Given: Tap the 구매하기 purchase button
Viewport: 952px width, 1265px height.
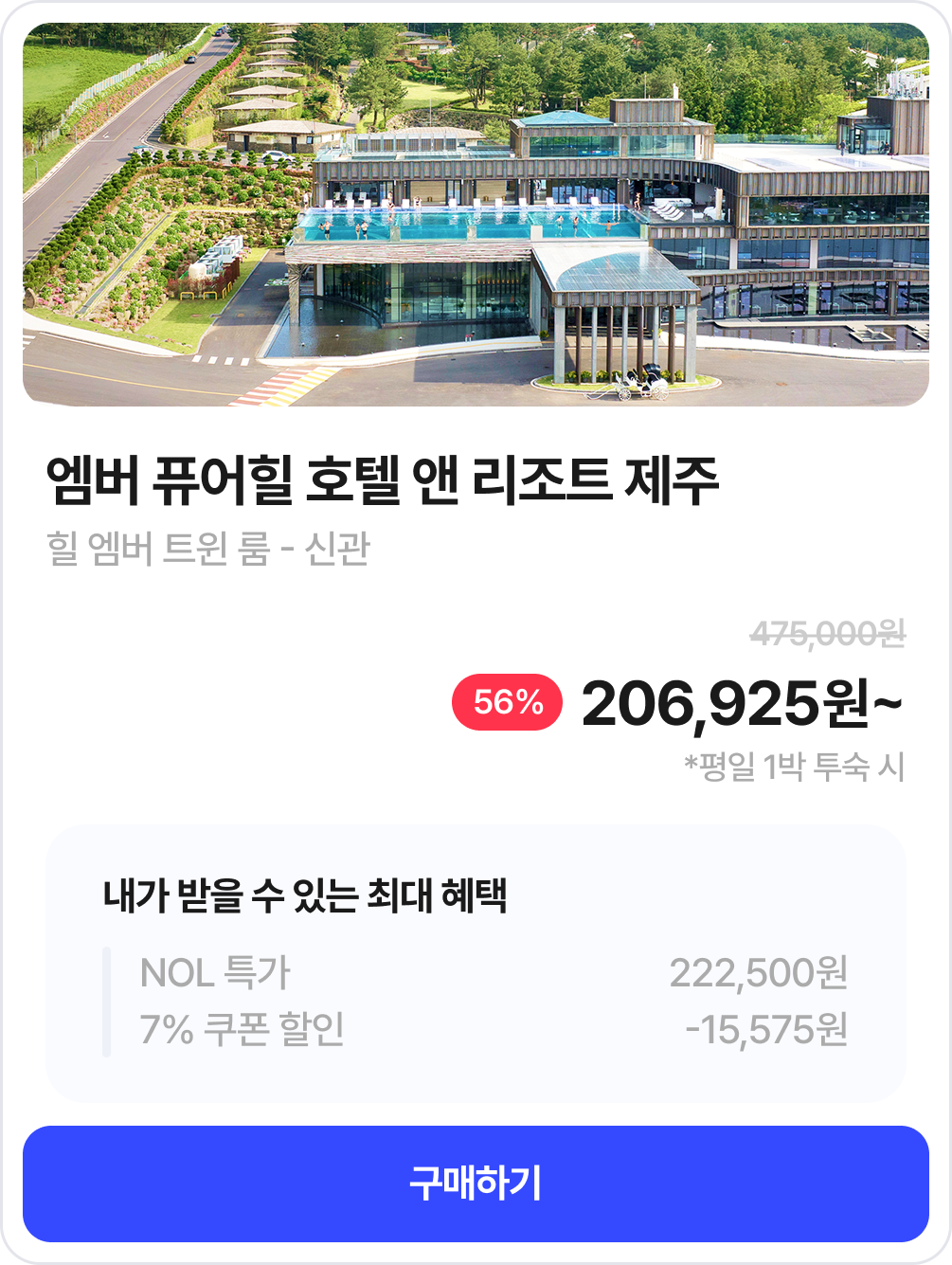Looking at the screenshot, I should 476,1184.
